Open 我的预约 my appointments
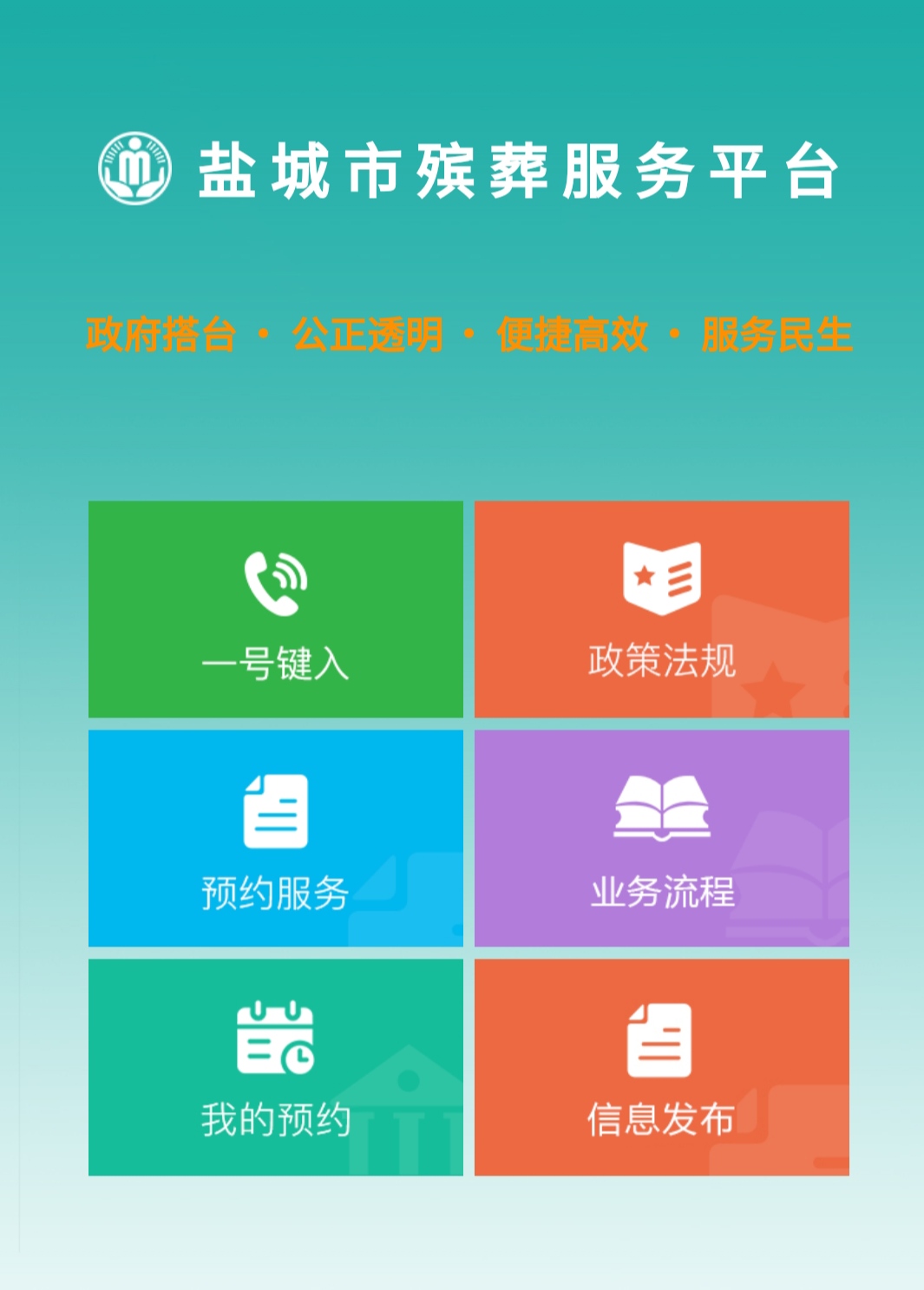Screen dimensions: 924x1290 click(276, 1067)
